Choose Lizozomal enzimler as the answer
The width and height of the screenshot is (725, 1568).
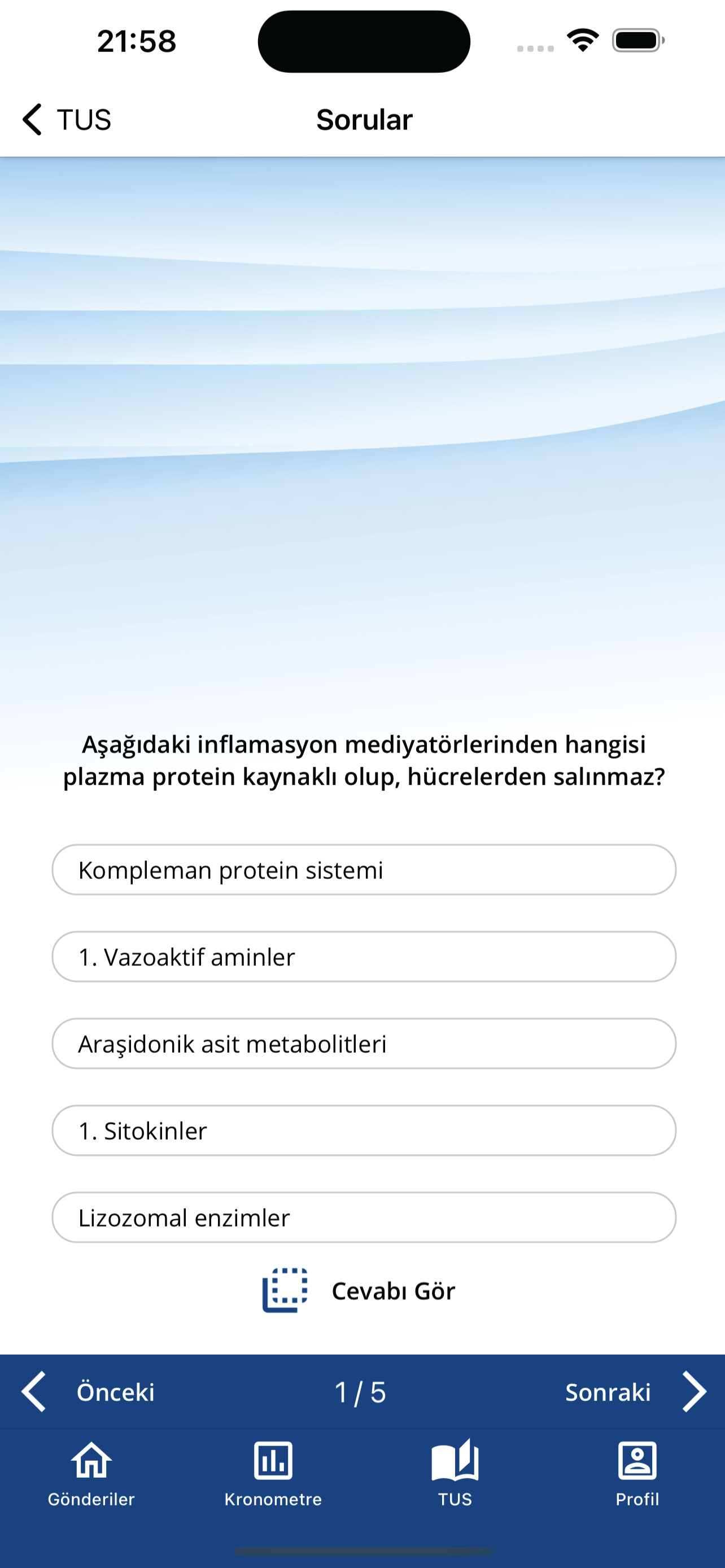pyautogui.click(x=364, y=1218)
